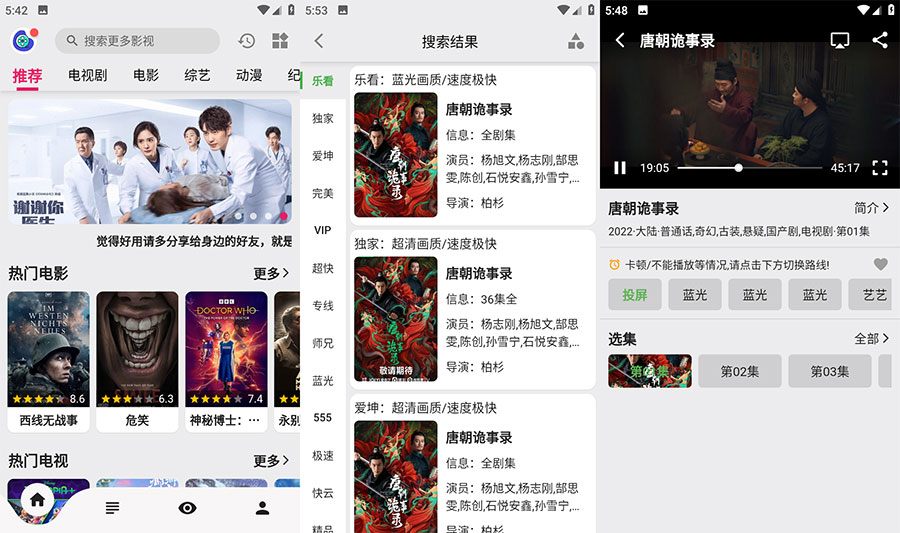Open the movie 西线无战事

49,361
